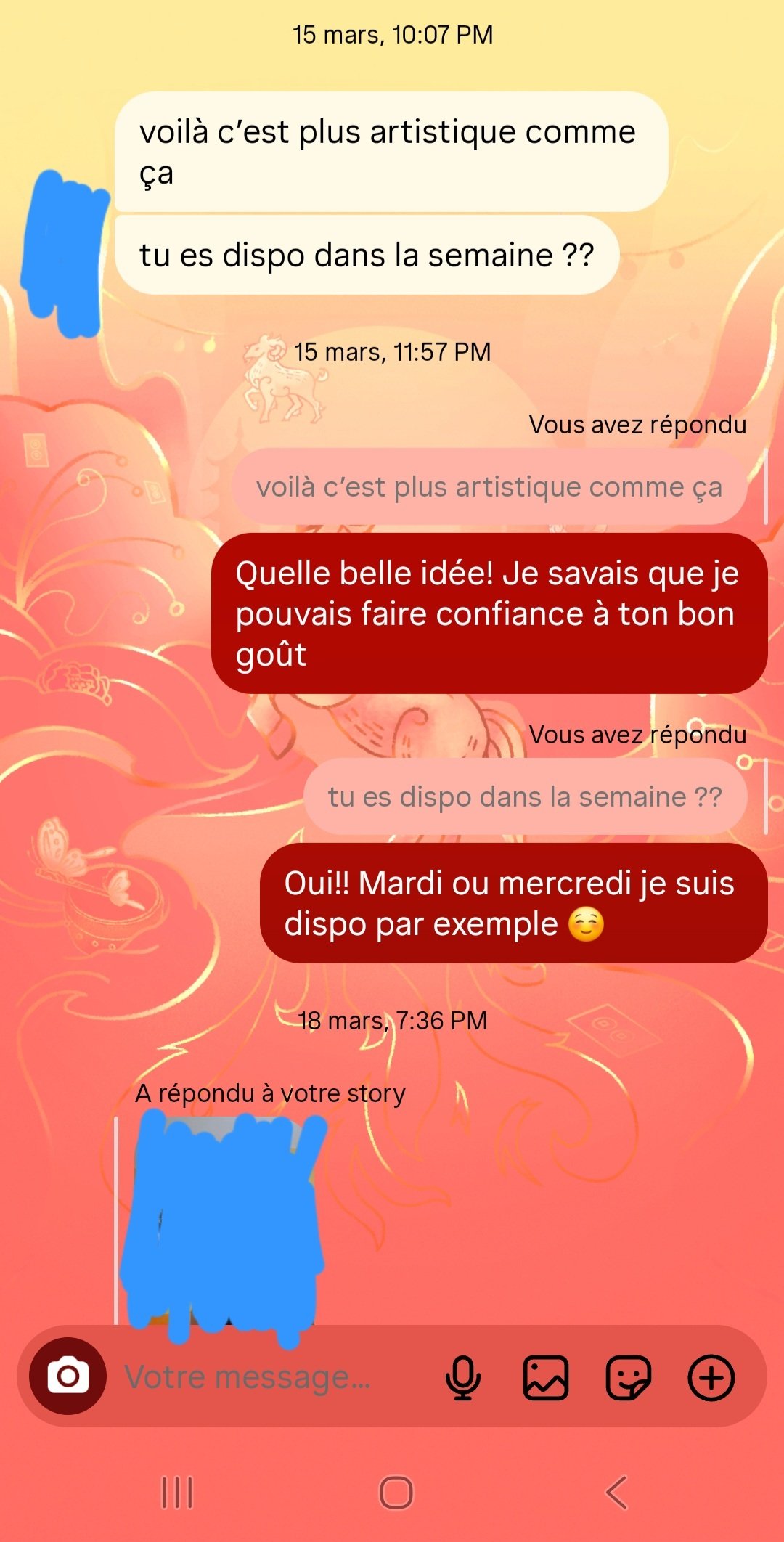The height and width of the screenshot is (1542, 784).
Task: Jump to quoted message 'tu es dispo dans la semaine ??'
Action: point(524,797)
